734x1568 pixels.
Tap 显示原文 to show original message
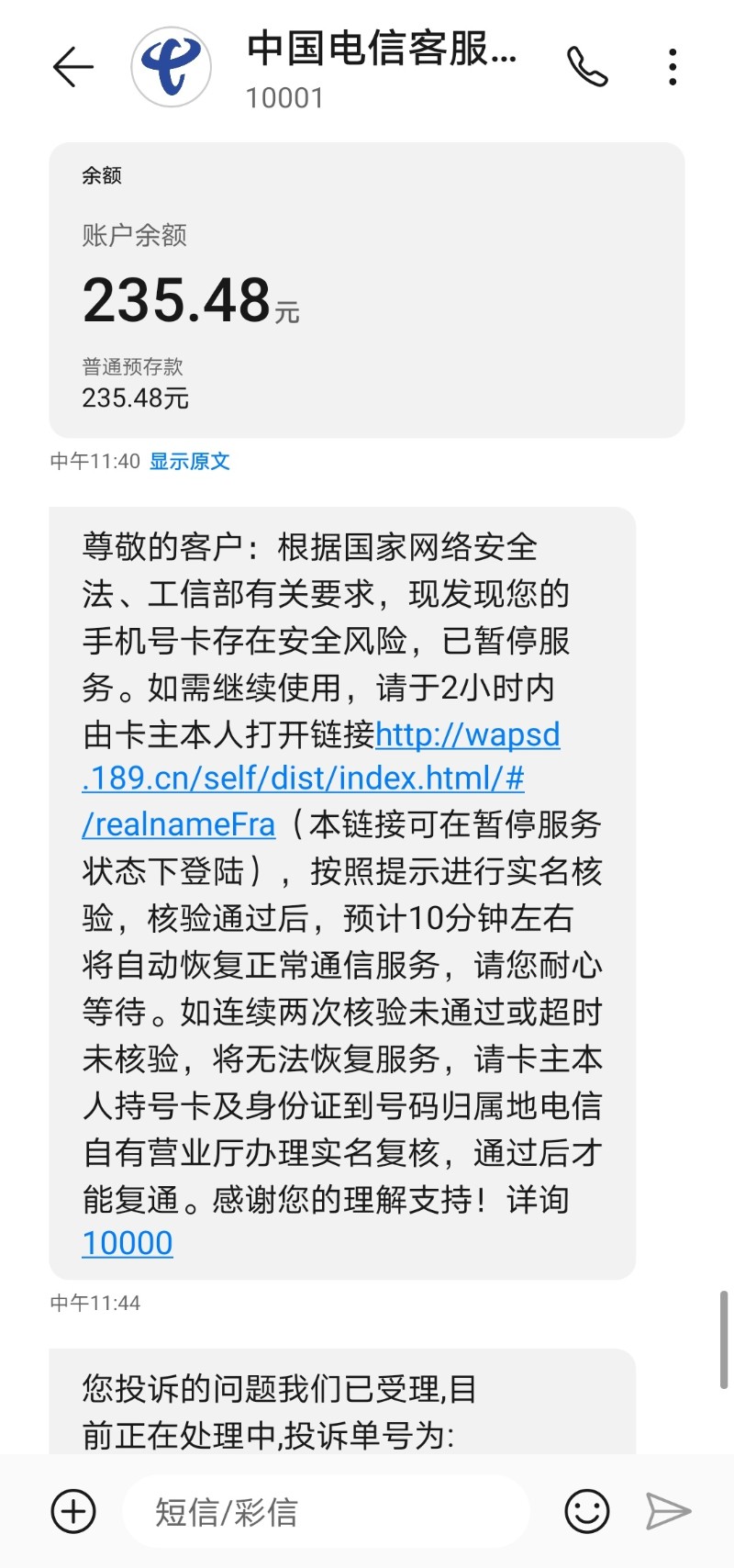pyautogui.click(x=190, y=461)
